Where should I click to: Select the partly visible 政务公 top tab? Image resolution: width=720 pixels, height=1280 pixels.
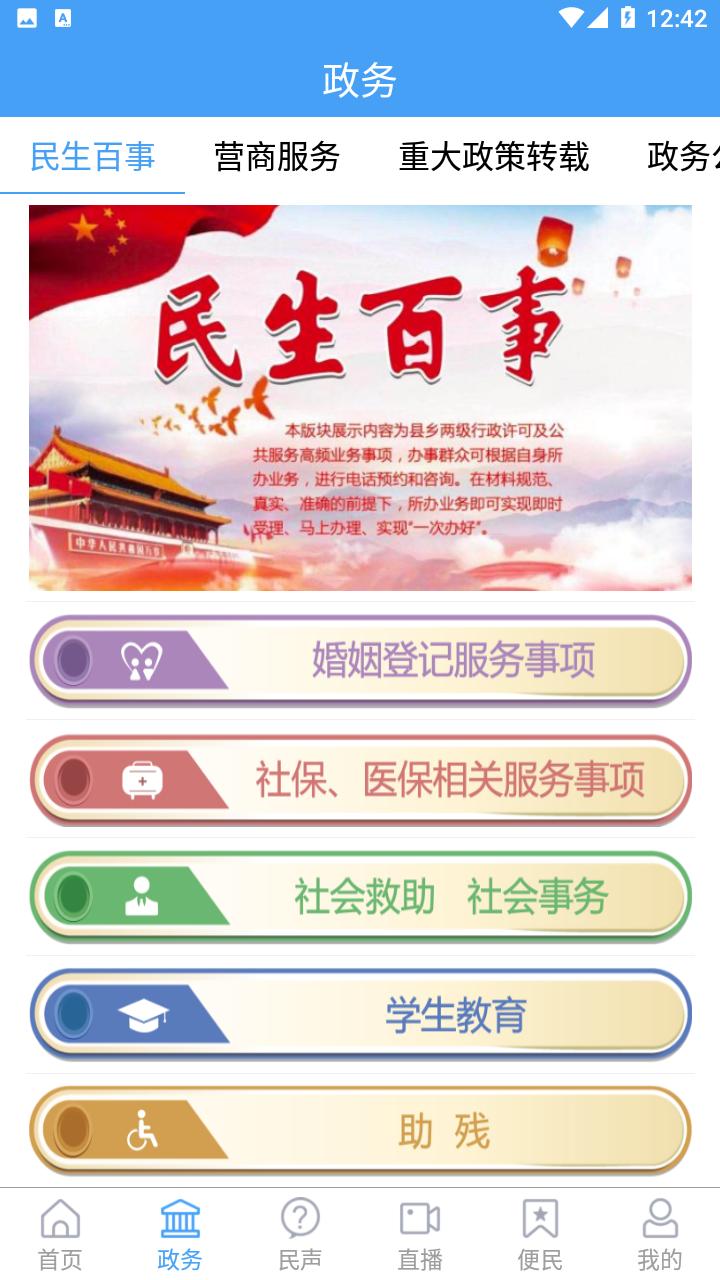tap(683, 157)
